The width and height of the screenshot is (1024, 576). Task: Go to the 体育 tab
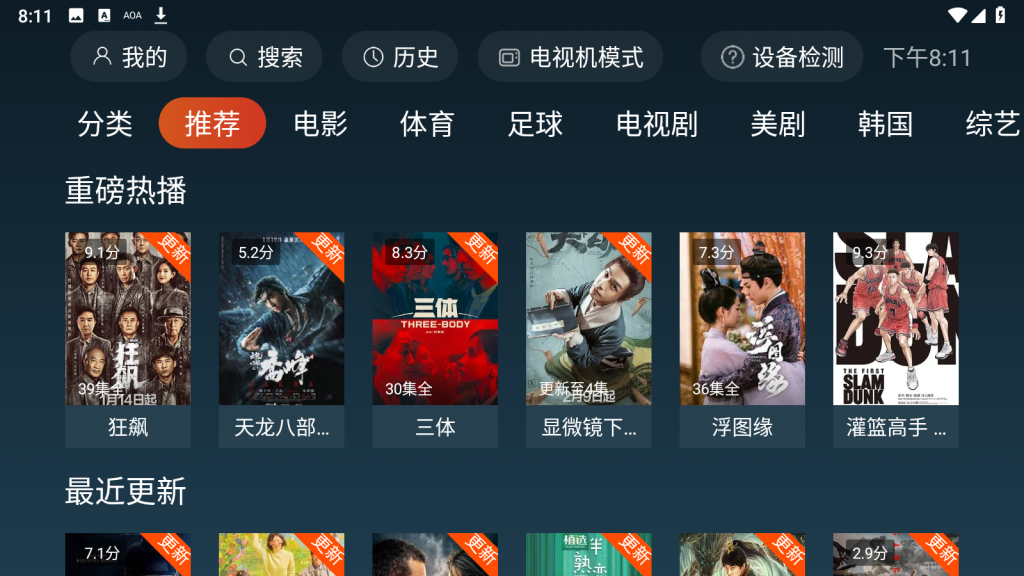tap(427, 124)
